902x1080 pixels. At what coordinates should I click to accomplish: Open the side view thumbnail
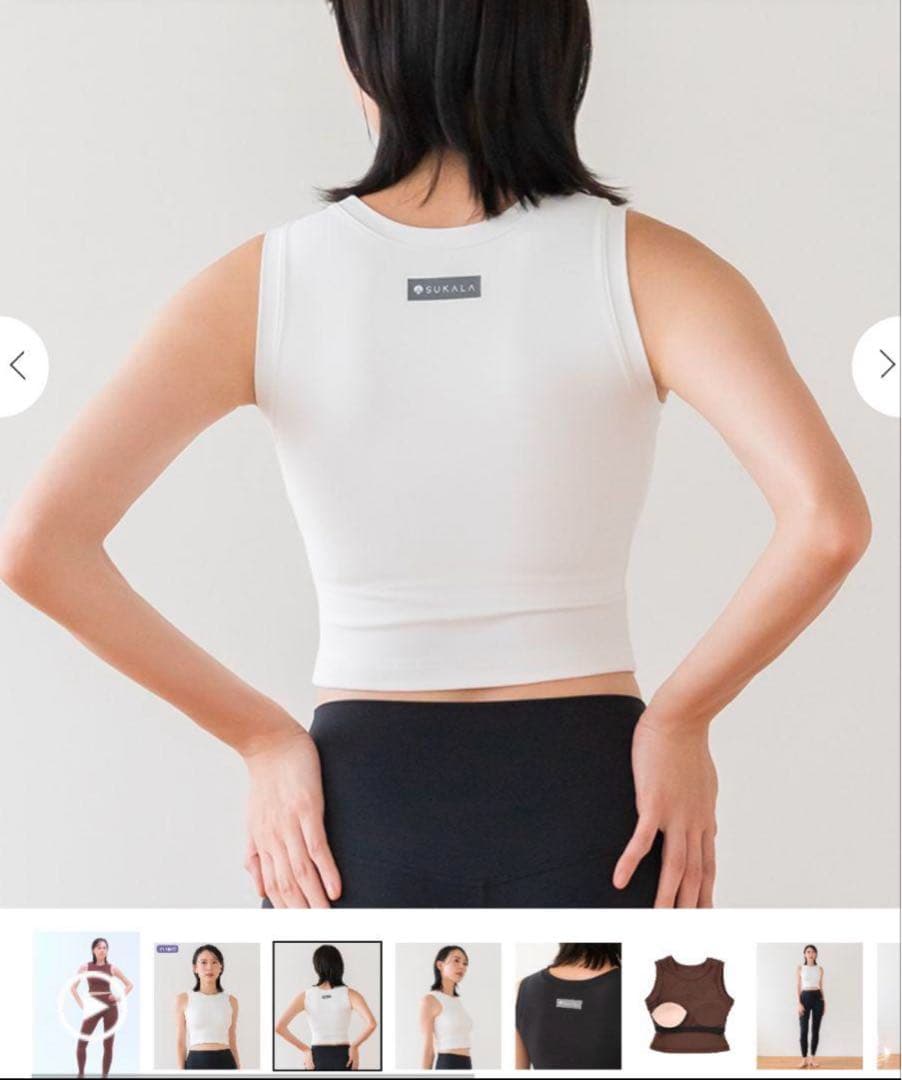coord(448,1005)
